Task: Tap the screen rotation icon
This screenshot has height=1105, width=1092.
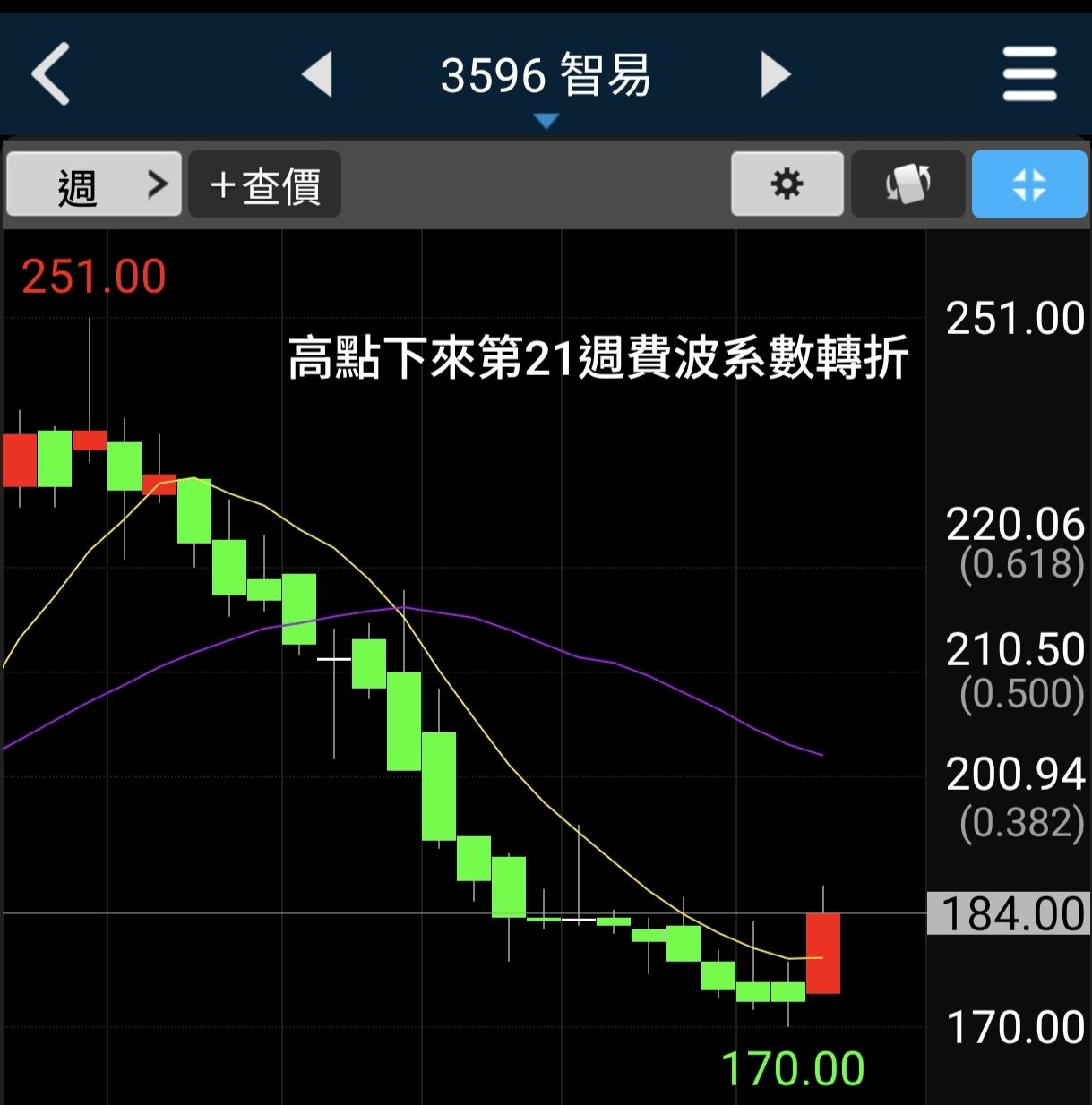Action: (x=907, y=184)
